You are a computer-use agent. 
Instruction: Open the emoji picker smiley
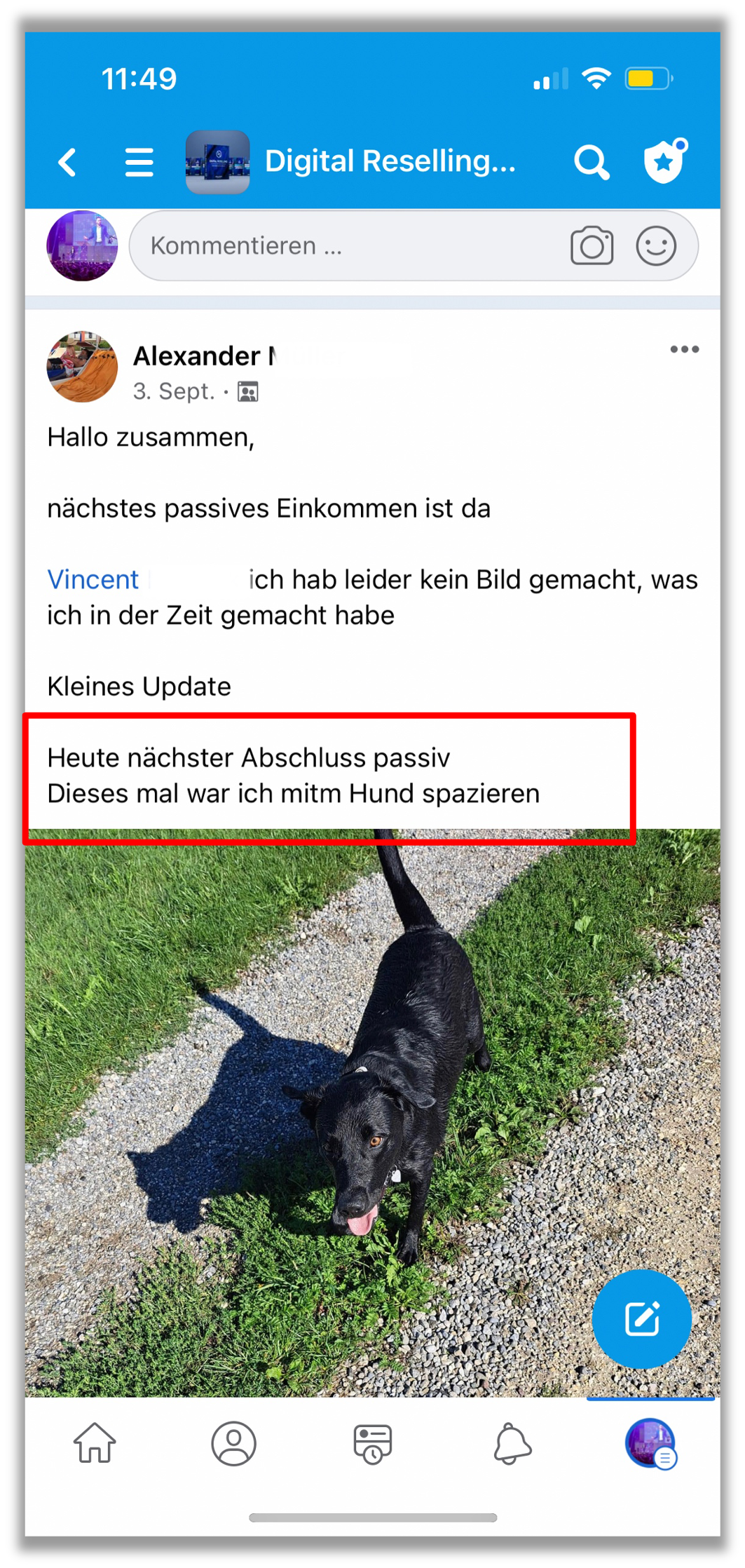656,246
